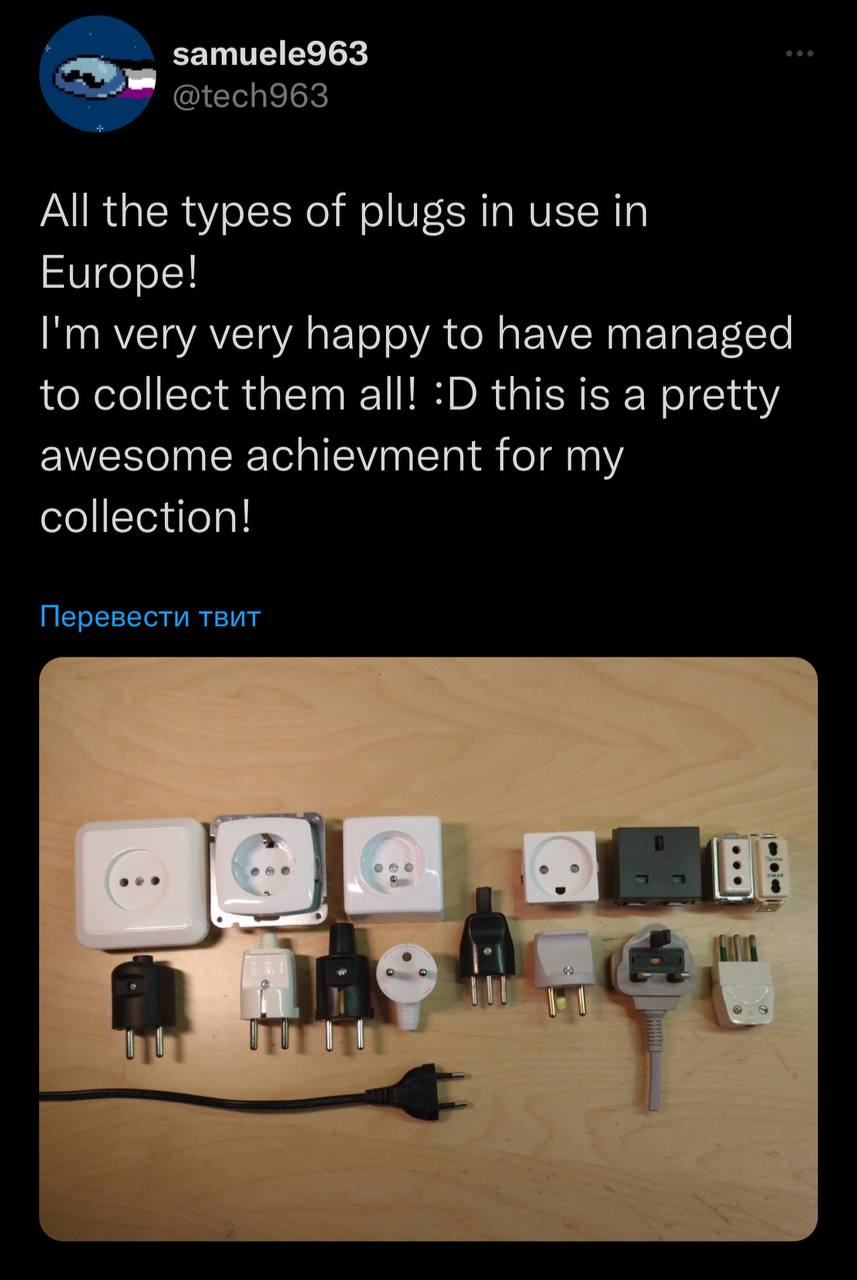Open the @tech963 username
857x1280 pixels.
point(250,96)
